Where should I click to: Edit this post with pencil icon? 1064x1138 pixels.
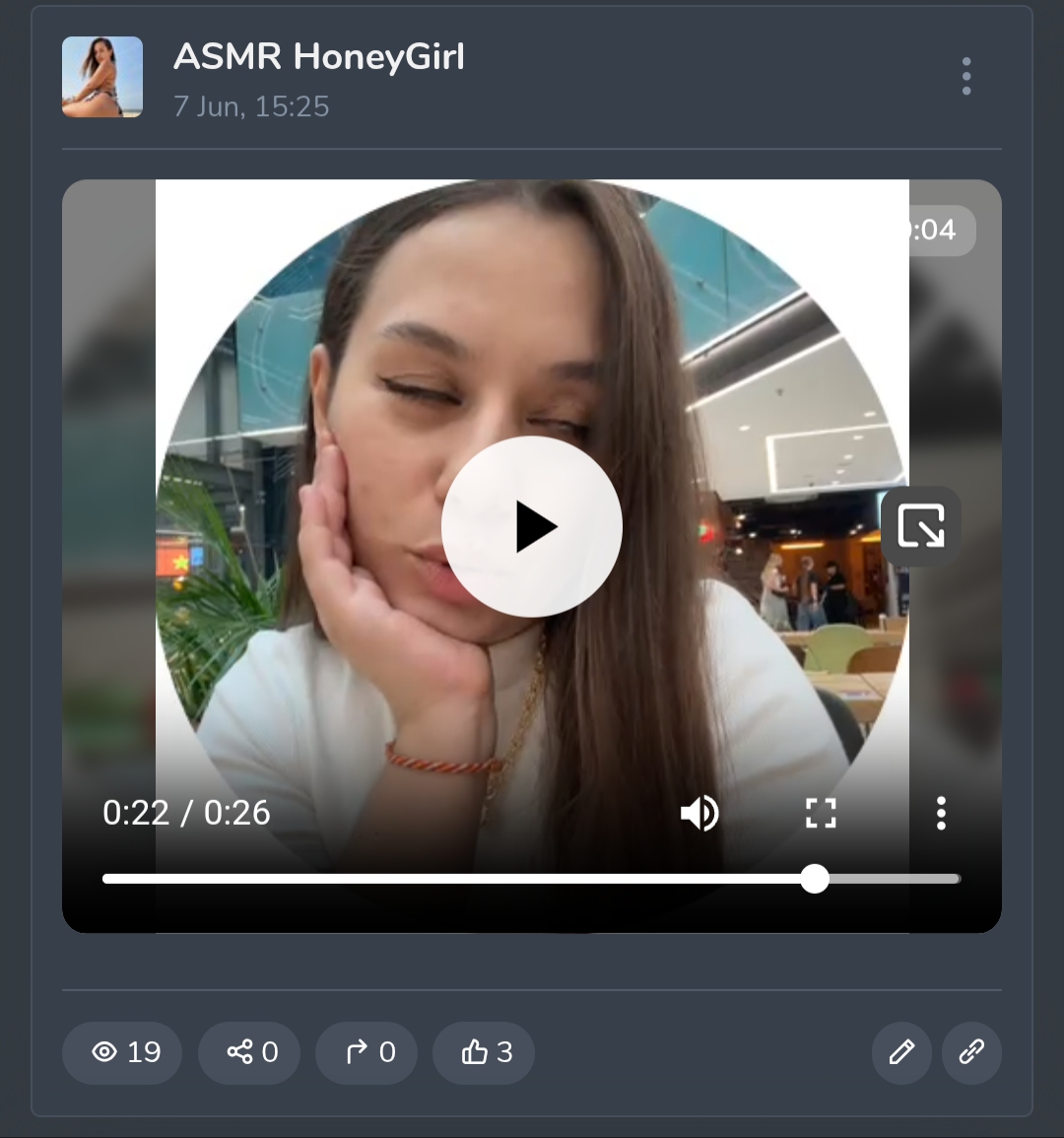901,1052
